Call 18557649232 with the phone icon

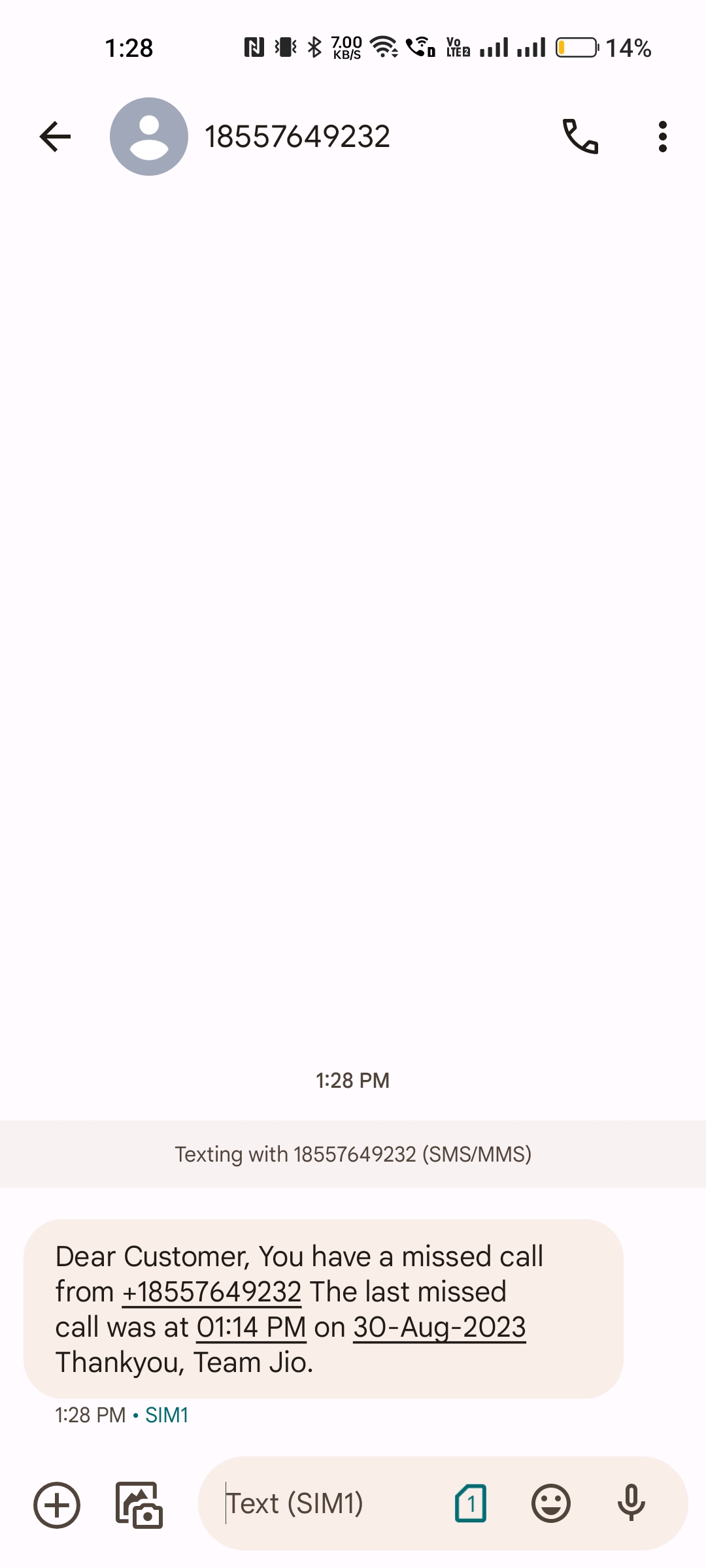pyautogui.click(x=580, y=137)
